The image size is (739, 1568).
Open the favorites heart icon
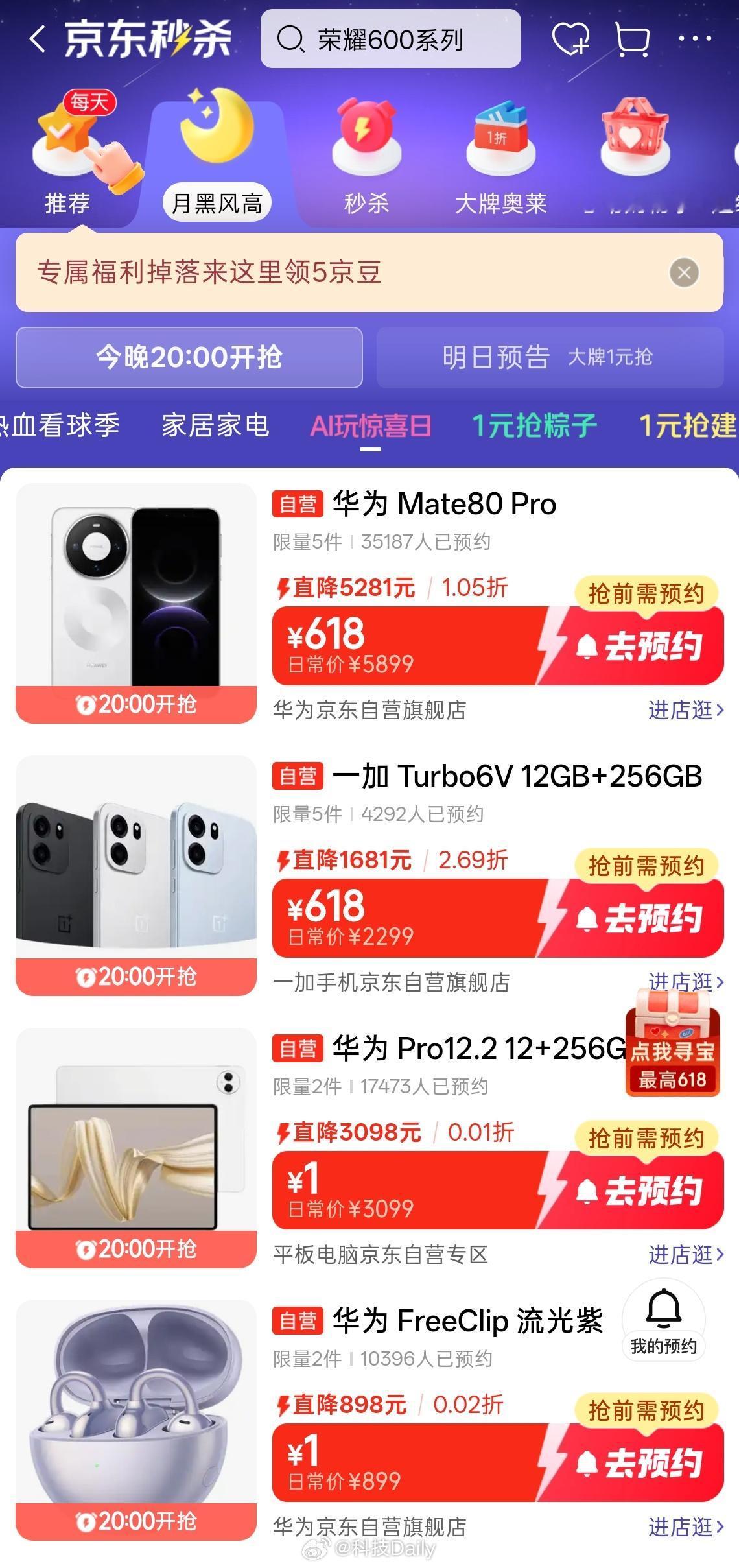(570, 39)
